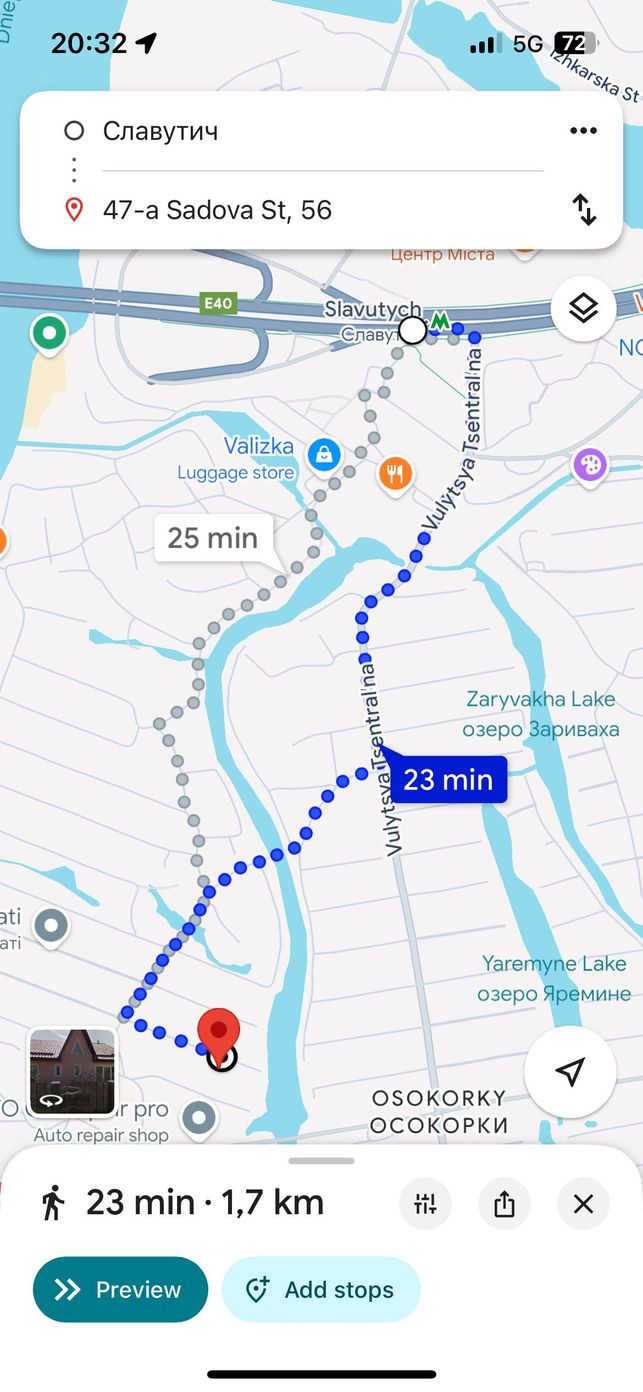This screenshot has height=1392, width=643.
Task: Open the three-dot overflow menu
Action: 583,131
